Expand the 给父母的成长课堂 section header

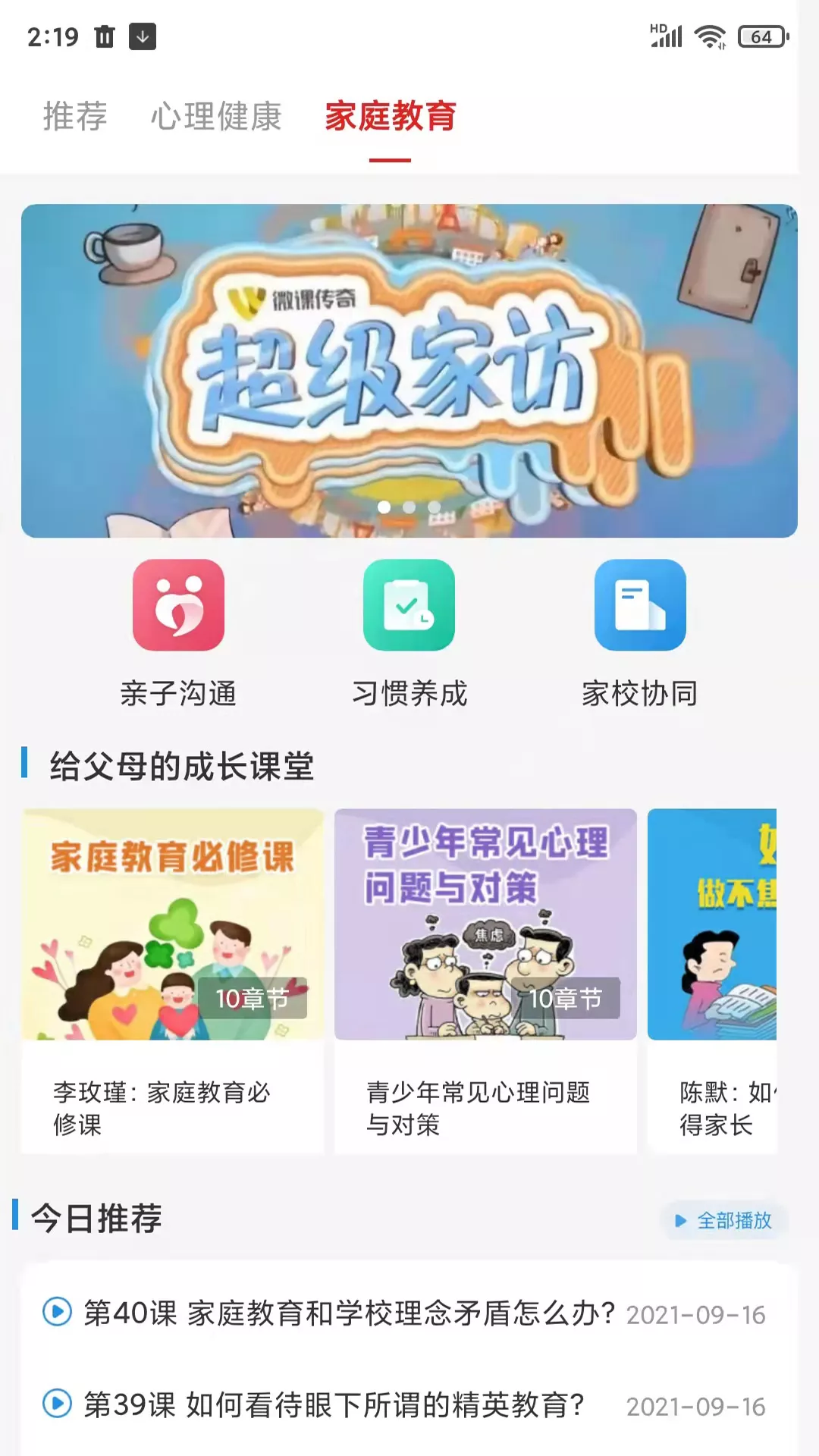coord(182,765)
